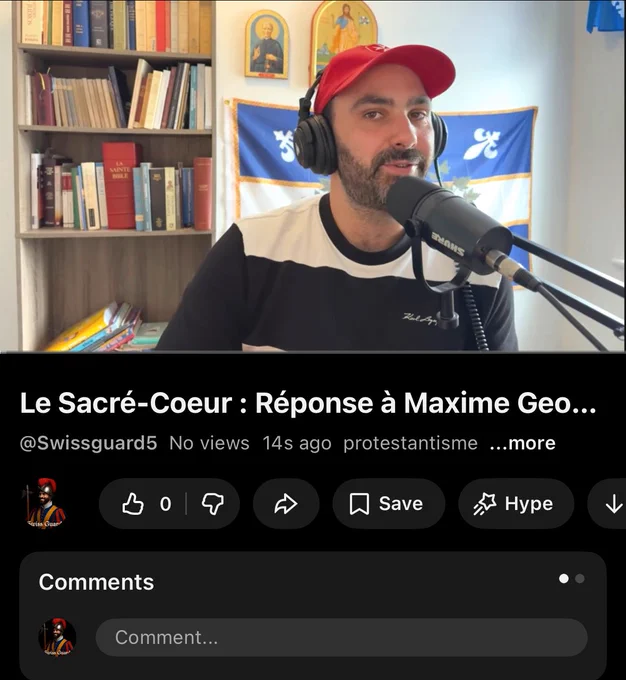Open the Swissguard5 channel avatar
The image size is (626, 680).
click(44, 503)
